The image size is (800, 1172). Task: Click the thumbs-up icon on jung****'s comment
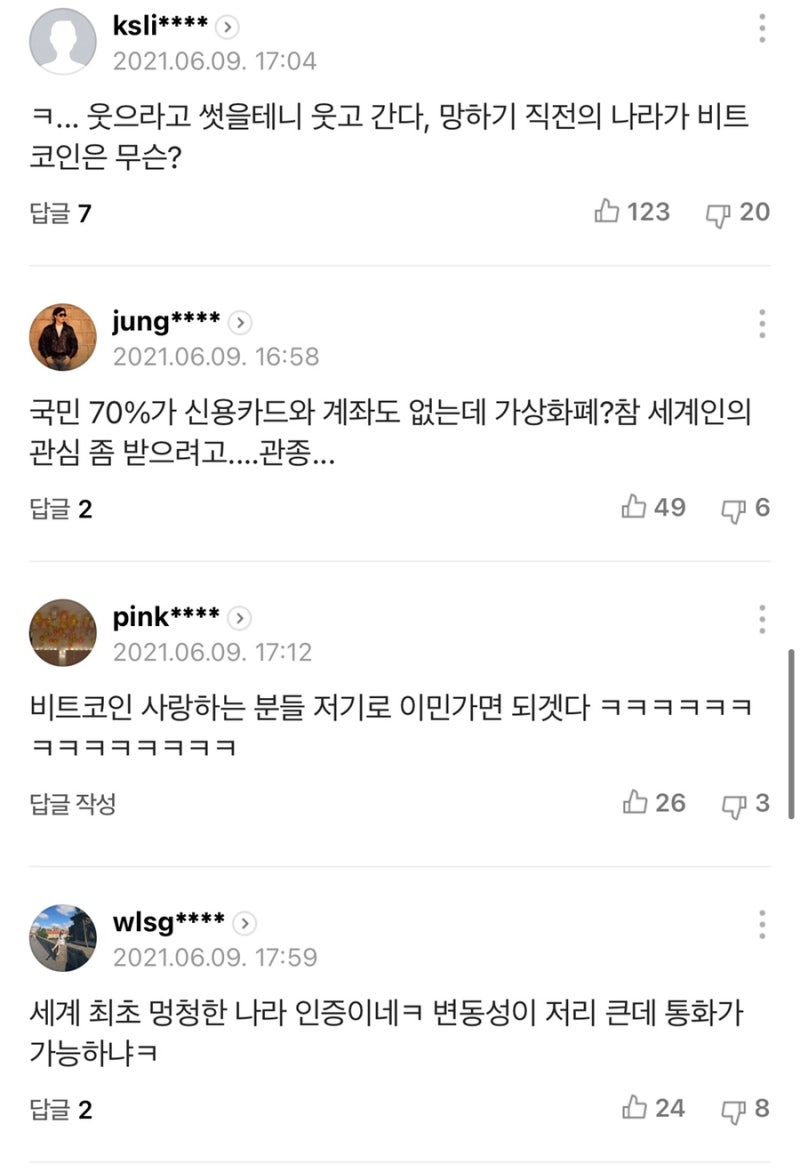pyautogui.click(x=632, y=507)
